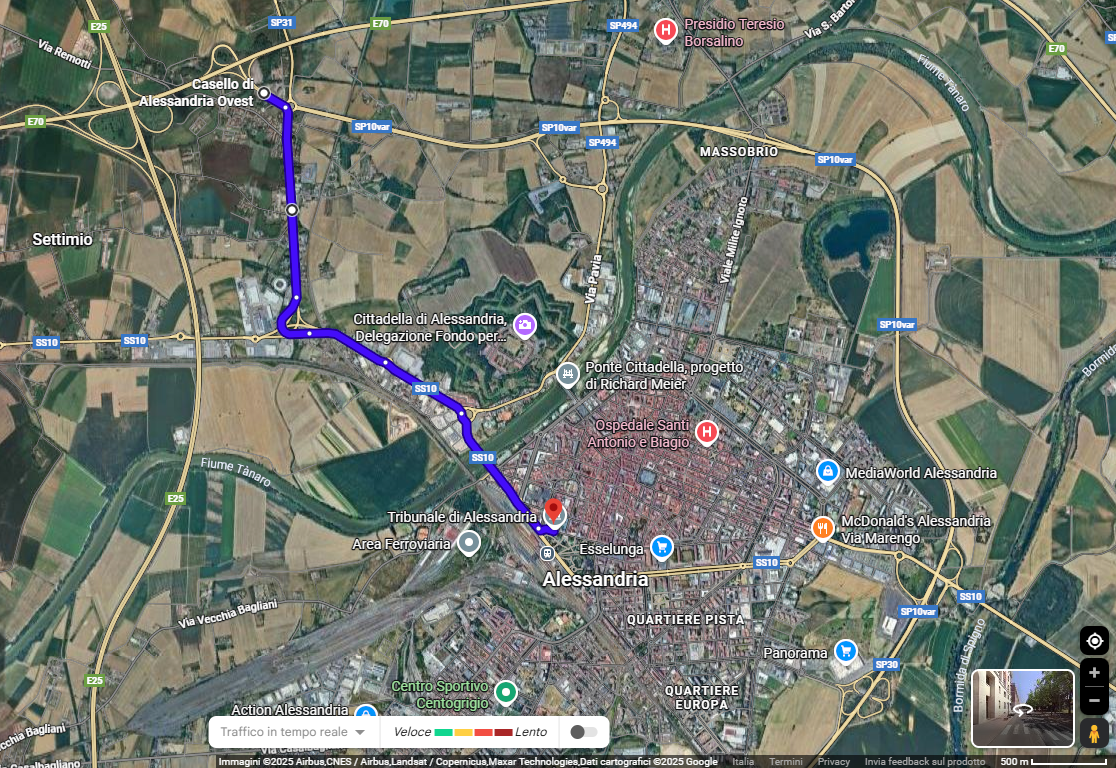Center the map on my location

pos(1094,641)
